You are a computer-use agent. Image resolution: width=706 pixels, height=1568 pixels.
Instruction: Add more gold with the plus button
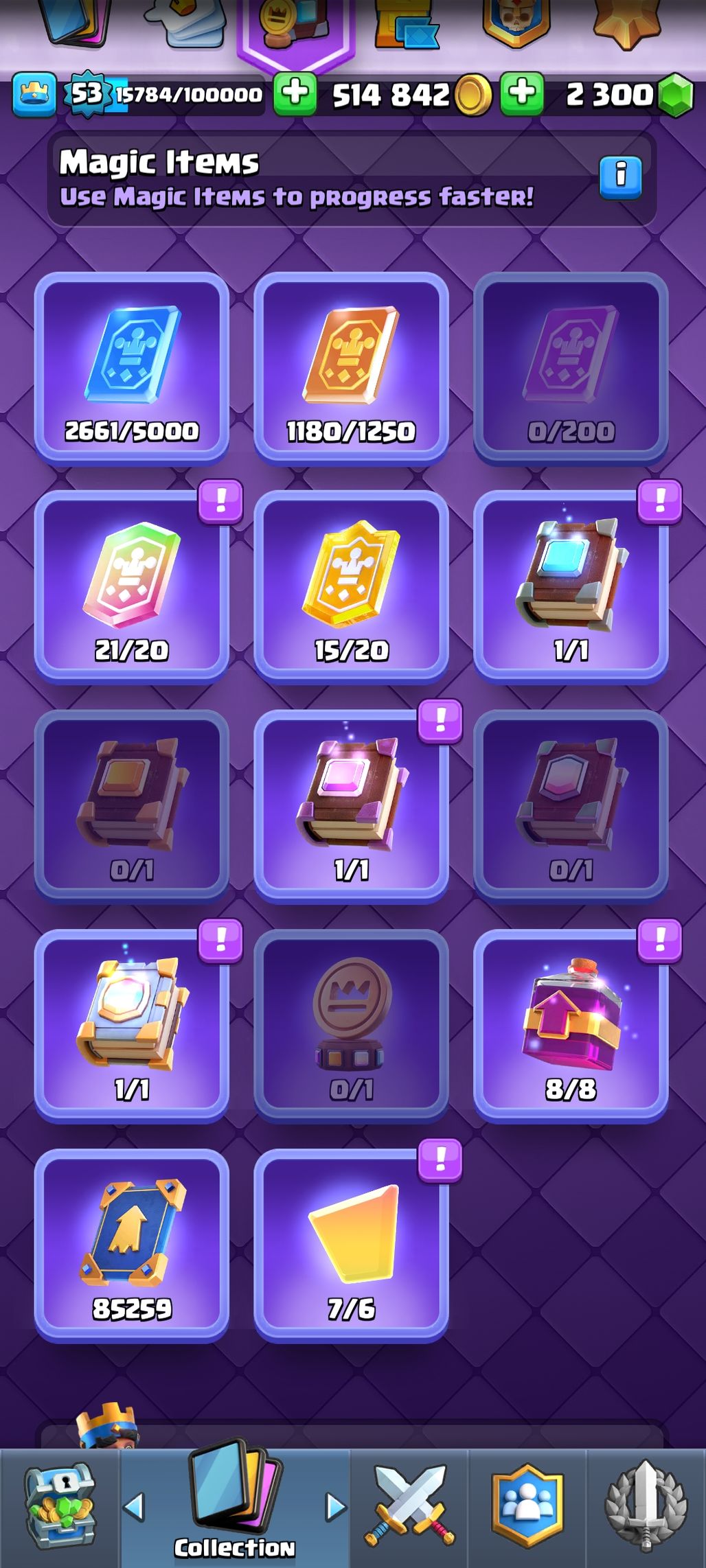[x=295, y=93]
